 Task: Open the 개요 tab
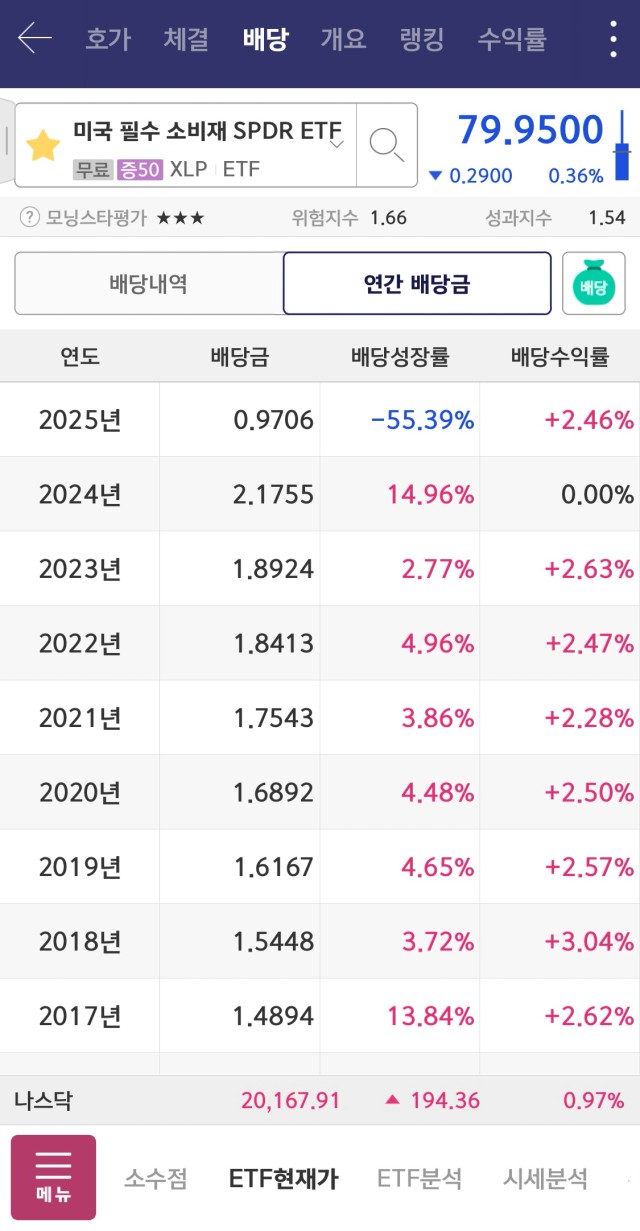pos(343,39)
